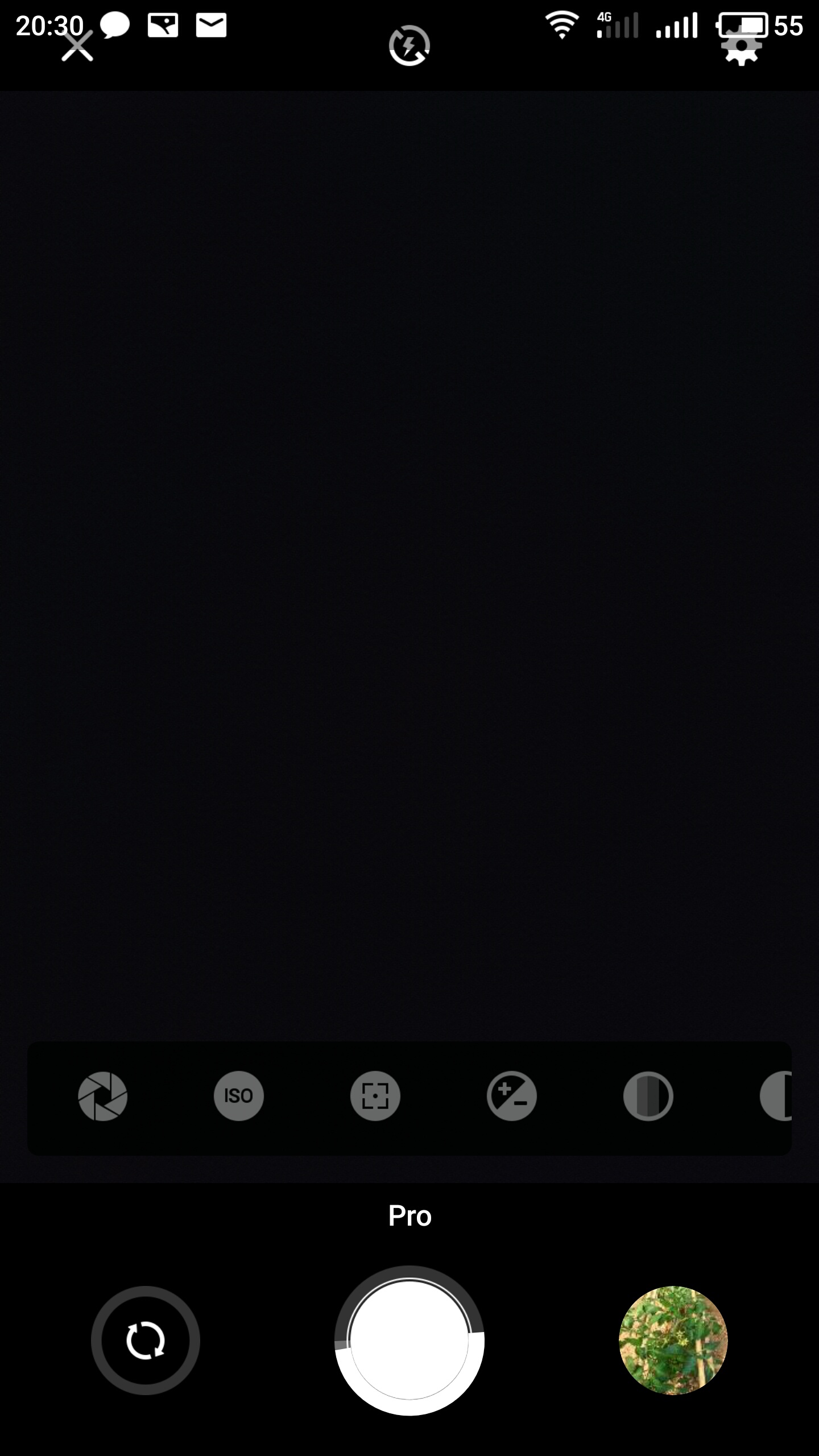
Task: Take a photo with the shutter button
Action: coord(409,1341)
